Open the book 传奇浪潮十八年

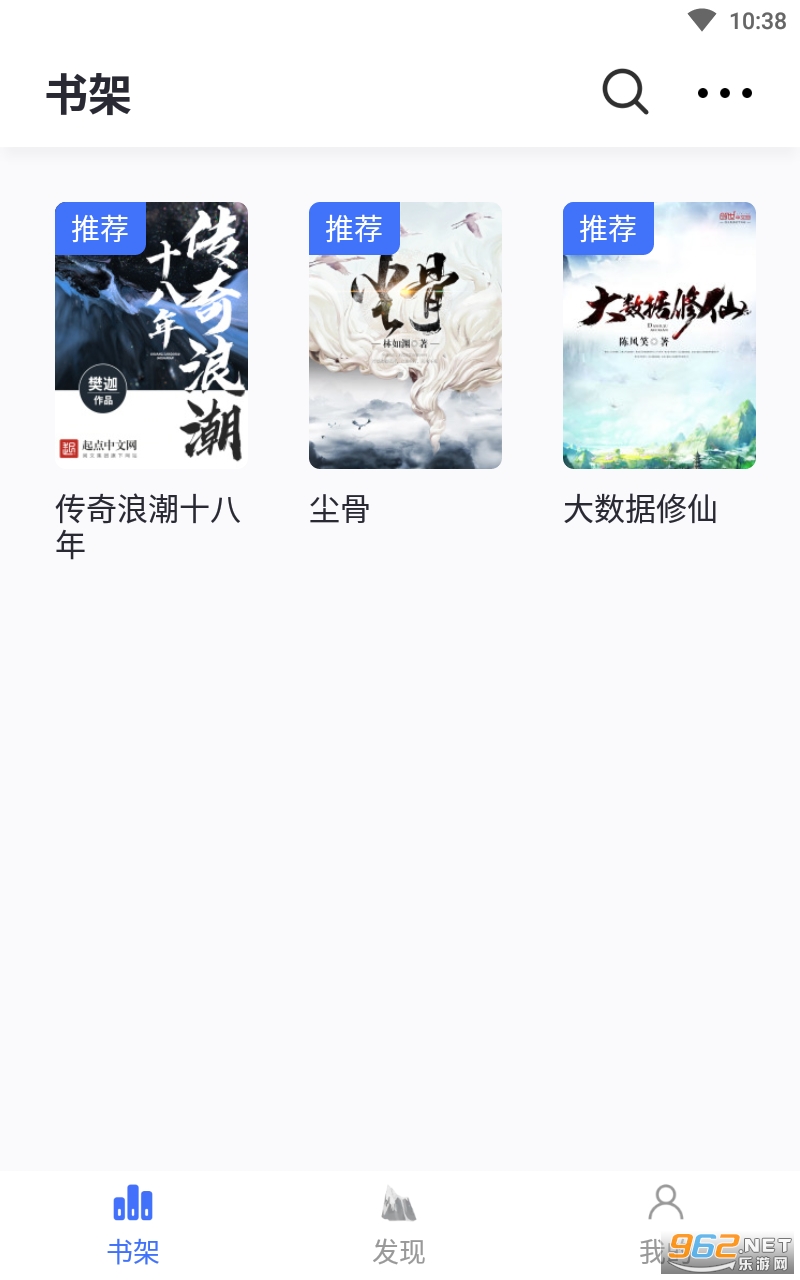tap(151, 336)
